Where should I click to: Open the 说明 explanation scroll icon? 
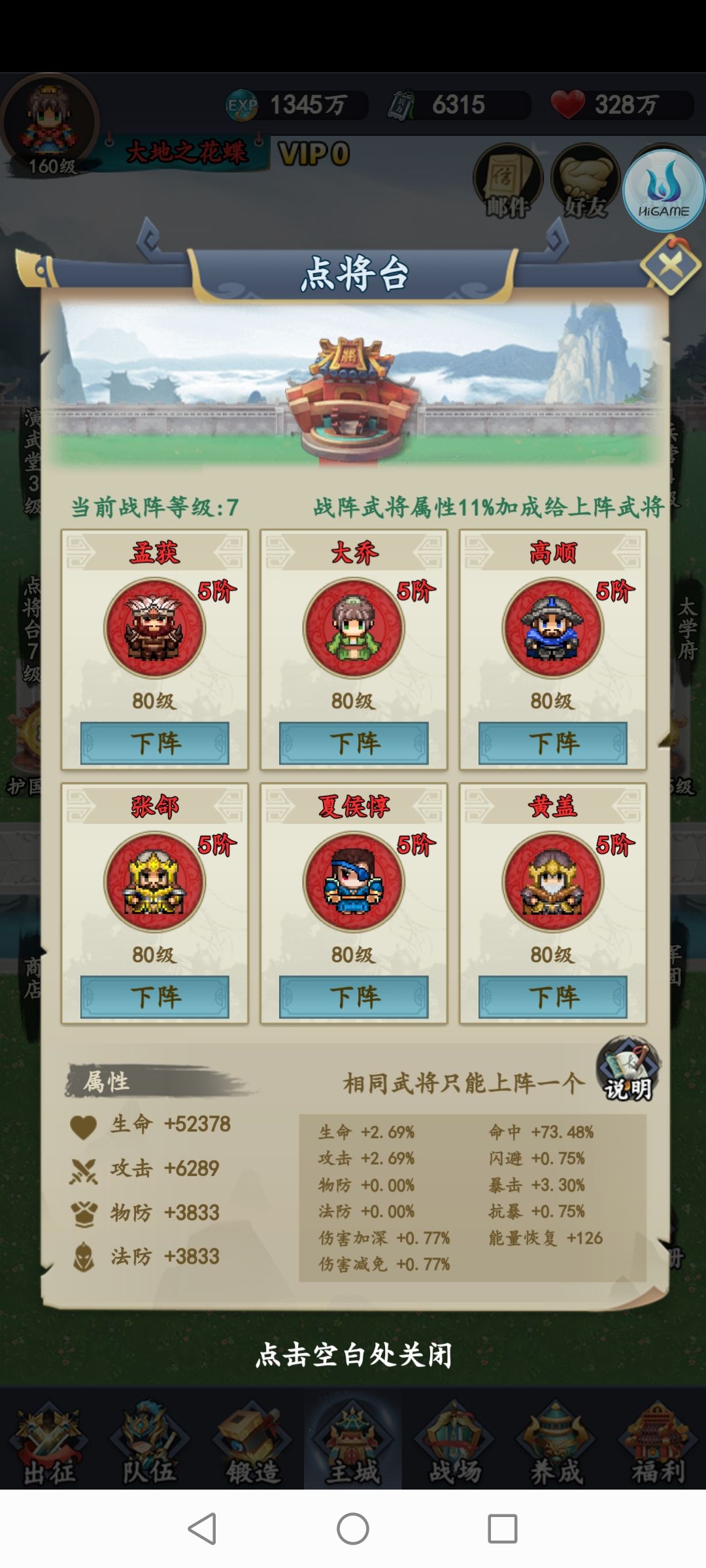point(628,1065)
